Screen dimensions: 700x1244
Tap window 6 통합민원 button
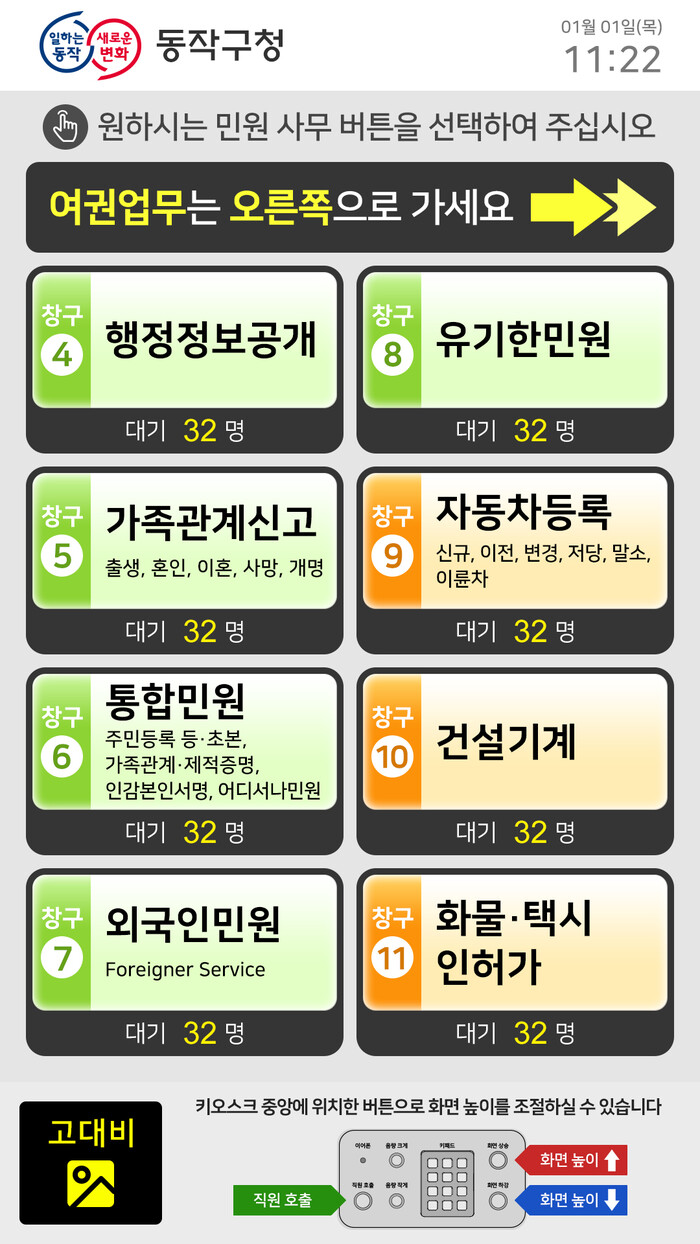(185, 741)
